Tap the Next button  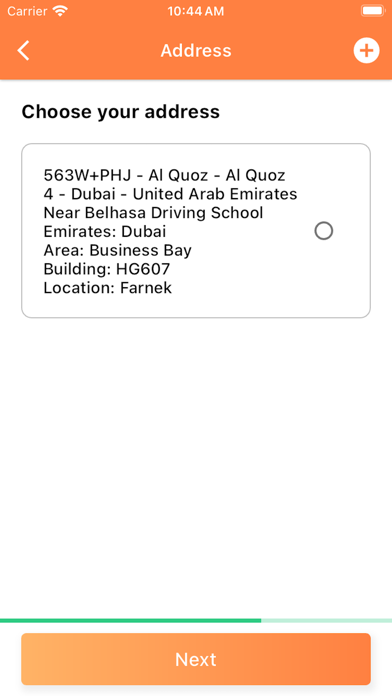tap(196, 659)
